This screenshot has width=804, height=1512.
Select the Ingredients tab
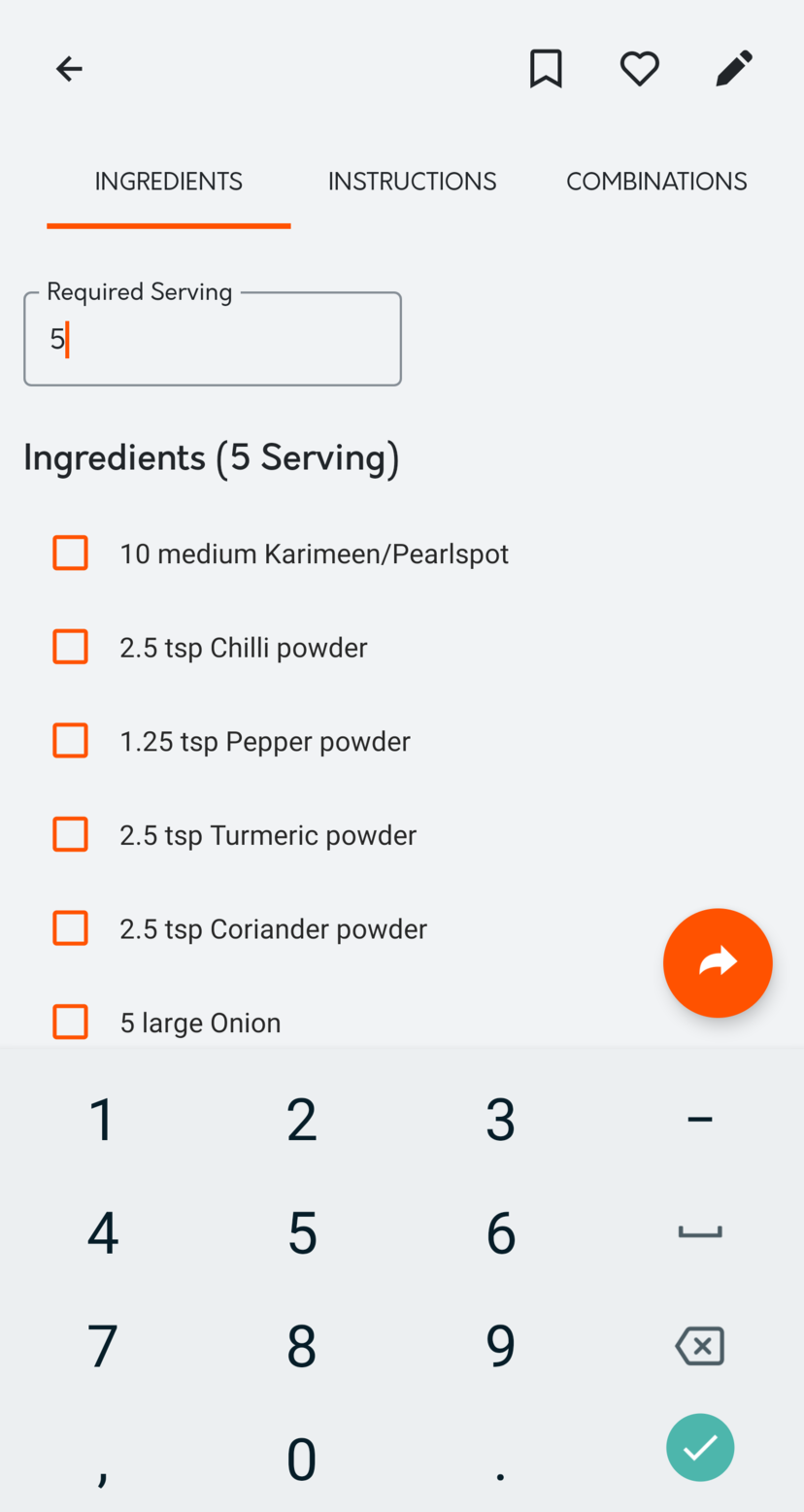(169, 182)
